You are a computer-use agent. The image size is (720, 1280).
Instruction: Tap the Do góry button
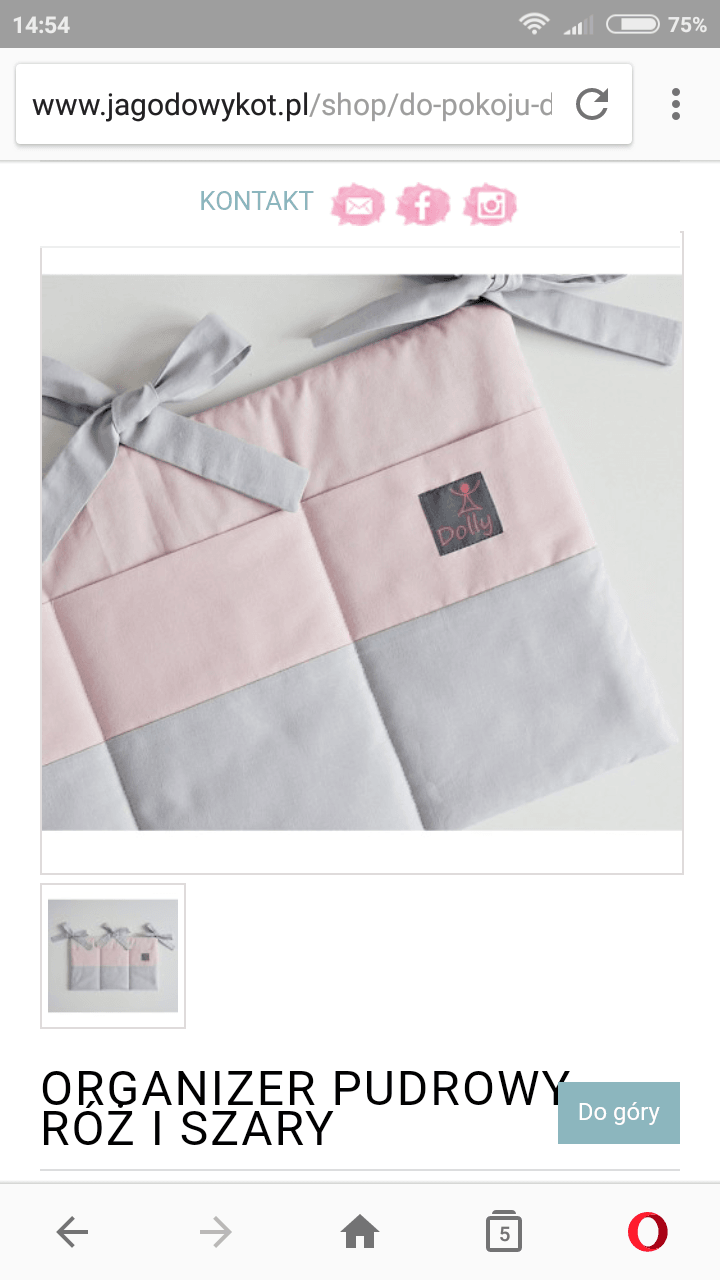click(618, 1112)
